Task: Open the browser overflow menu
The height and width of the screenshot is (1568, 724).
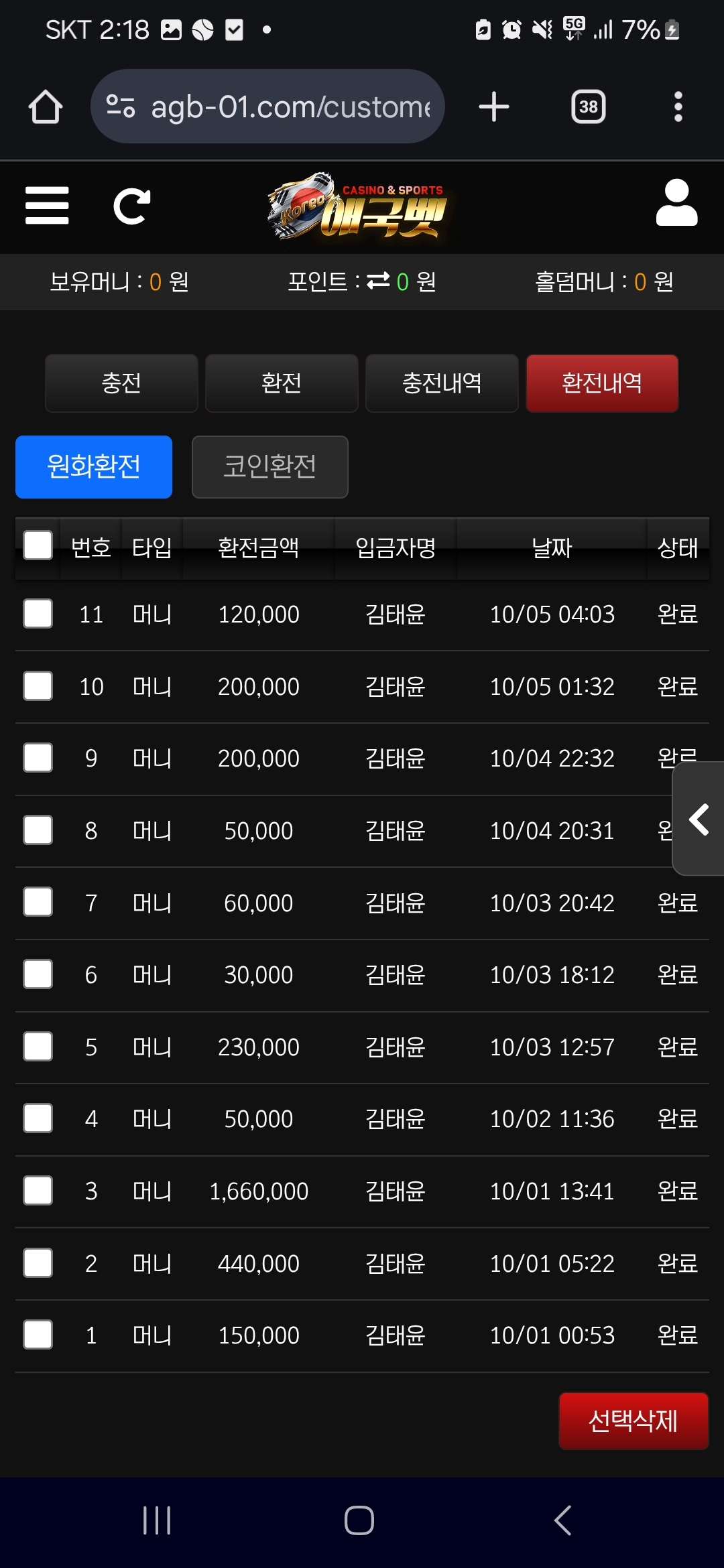Action: (x=678, y=107)
